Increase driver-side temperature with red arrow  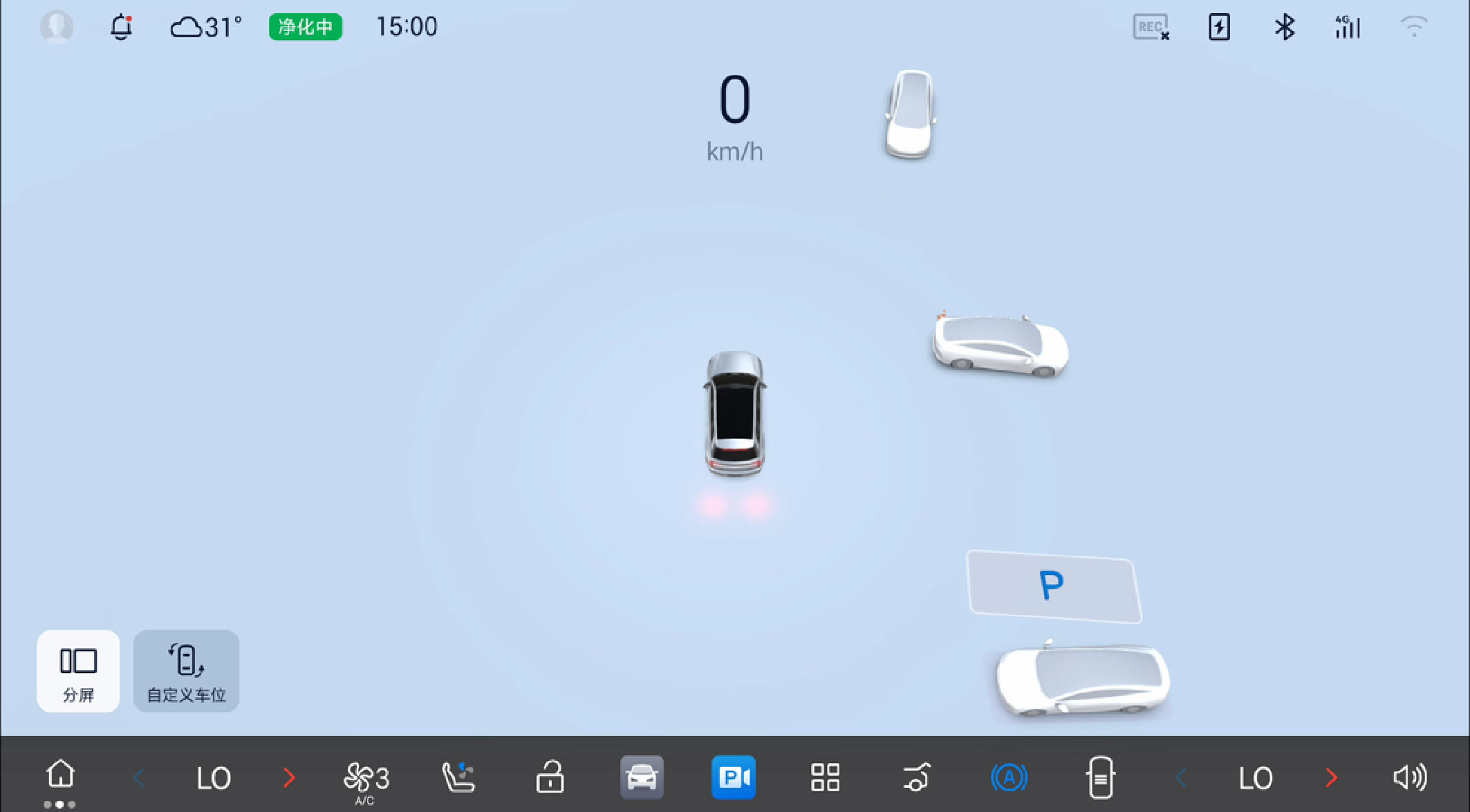point(289,778)
